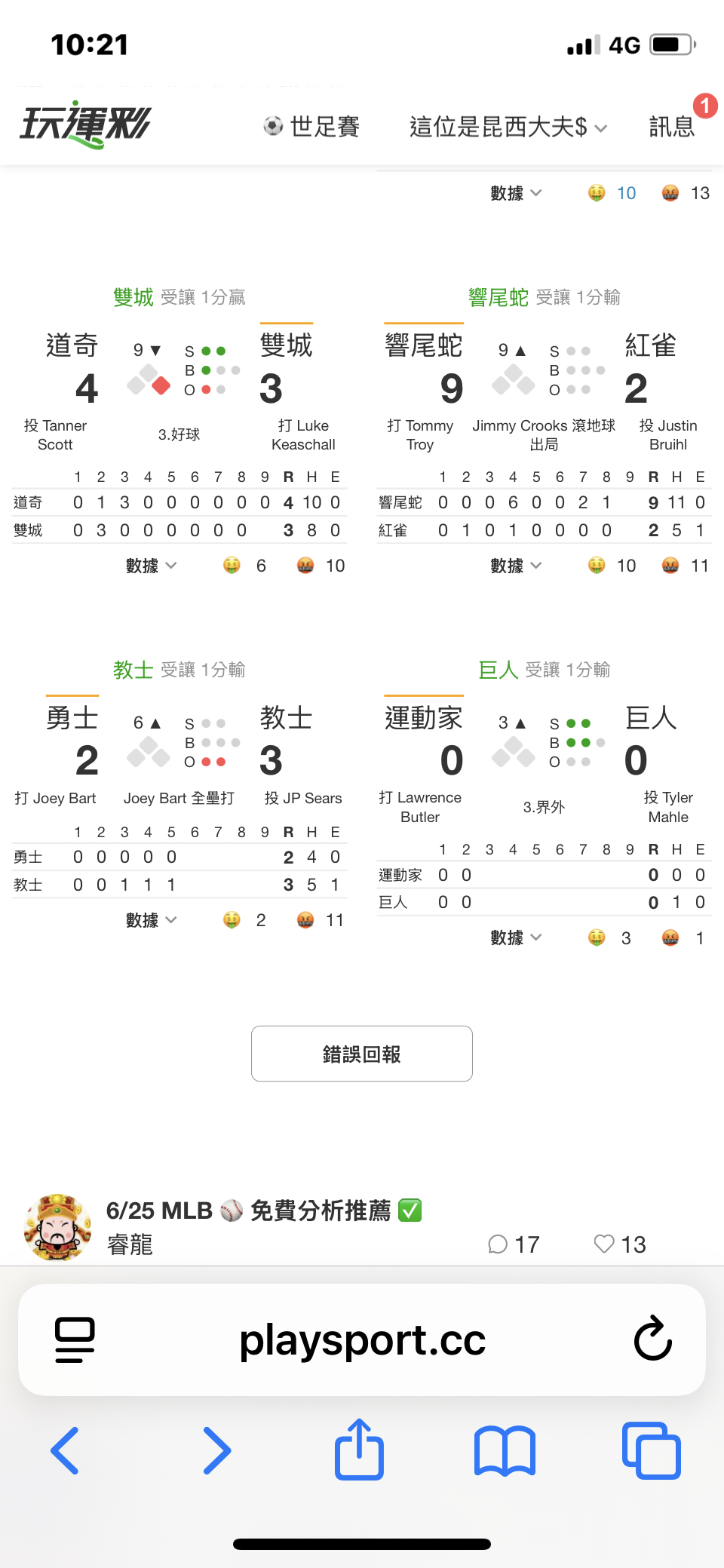The width and height of the screenshot is (724, 1568).
Task: Open the 6/25 MLB 免費分析推薦 post
Action: pos(264,1211)
